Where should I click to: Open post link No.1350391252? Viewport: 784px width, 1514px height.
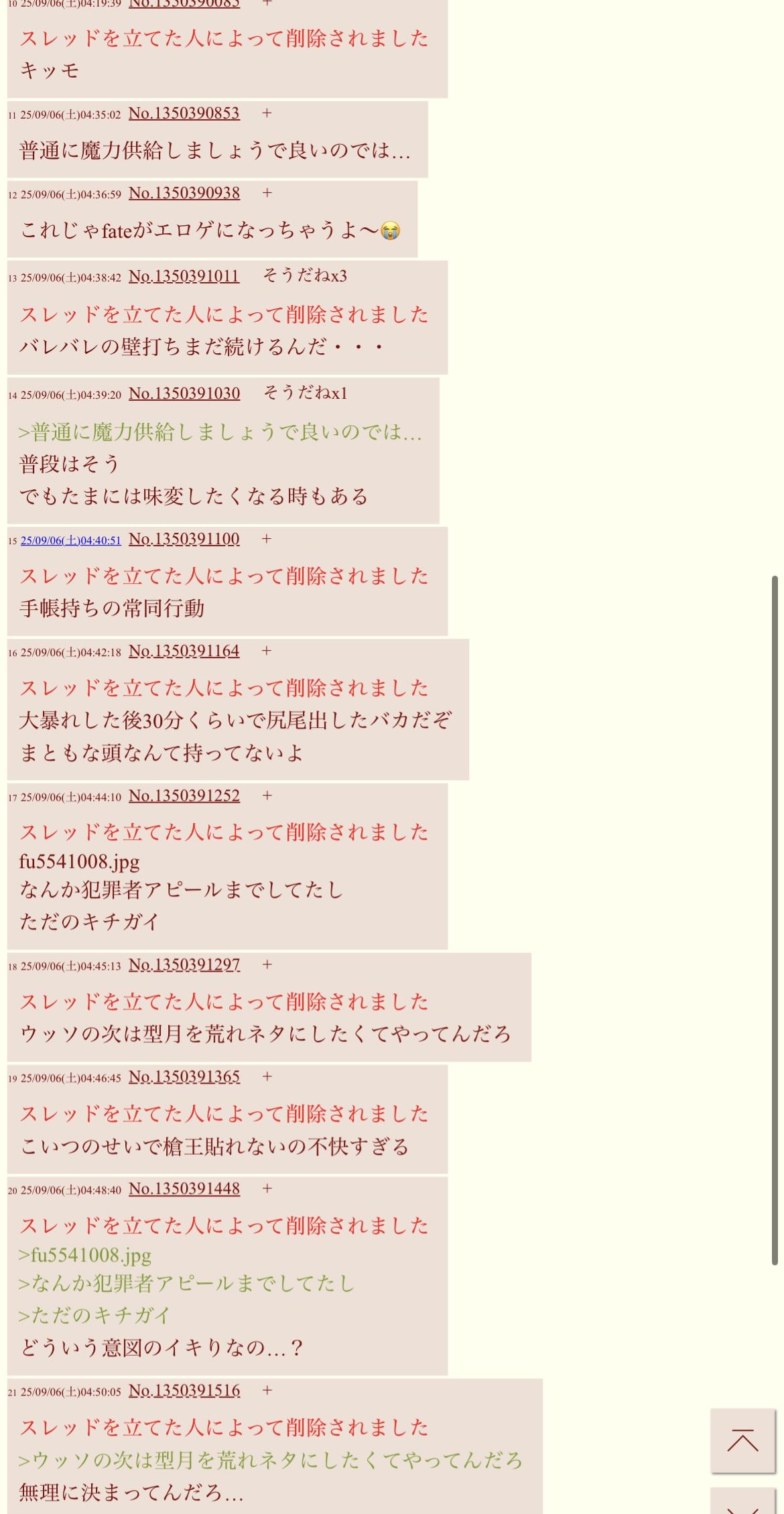(x=184, y=796)
